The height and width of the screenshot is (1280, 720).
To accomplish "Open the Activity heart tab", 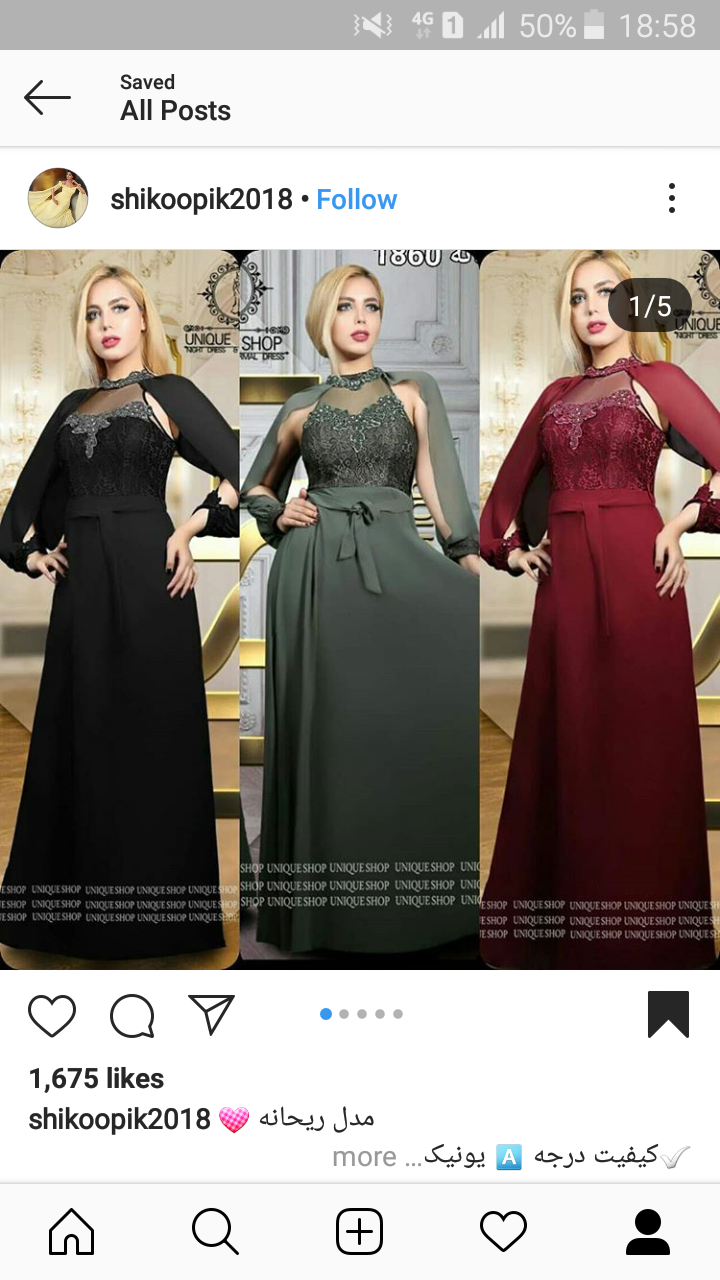I will pyautogui.click(x=503, y=1231).
